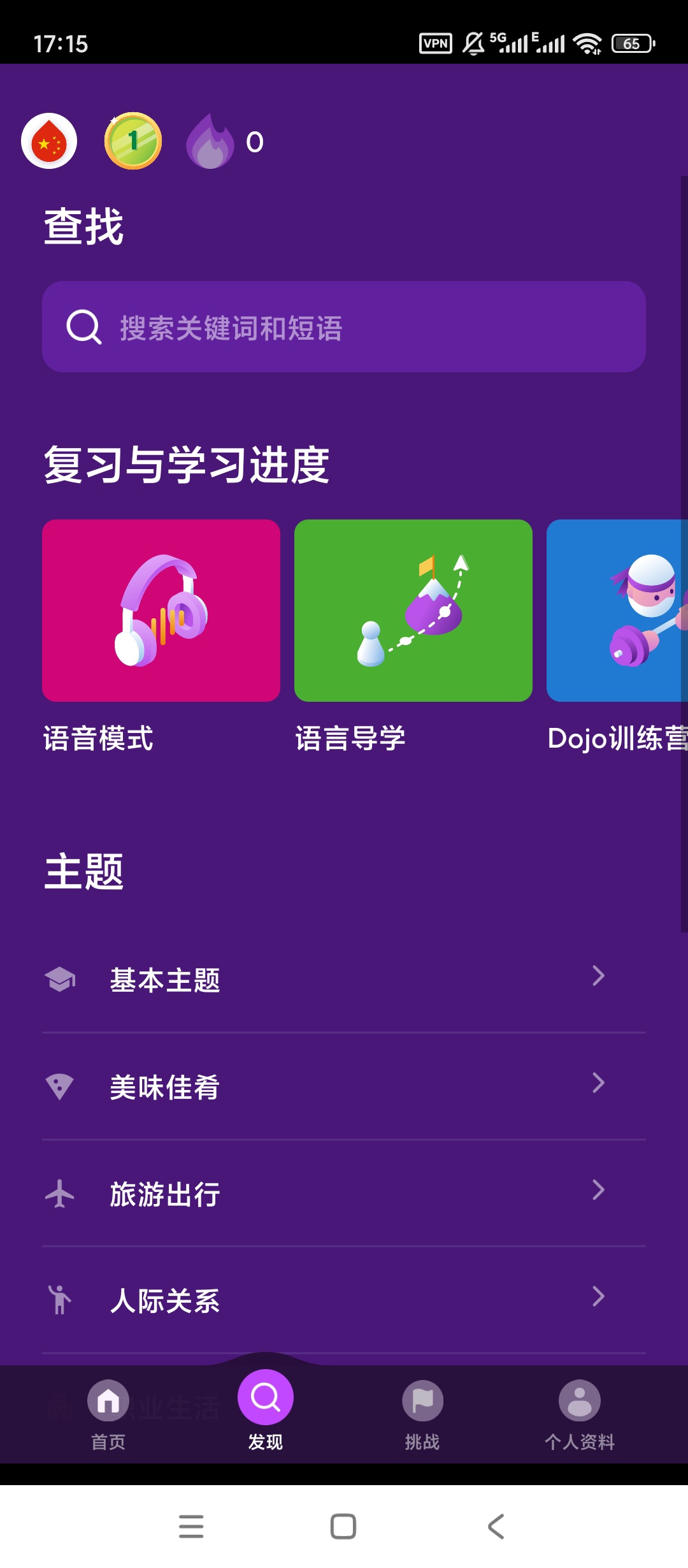
Task: Open the Dojo训练营 card
Action: [x=617, y=611]
